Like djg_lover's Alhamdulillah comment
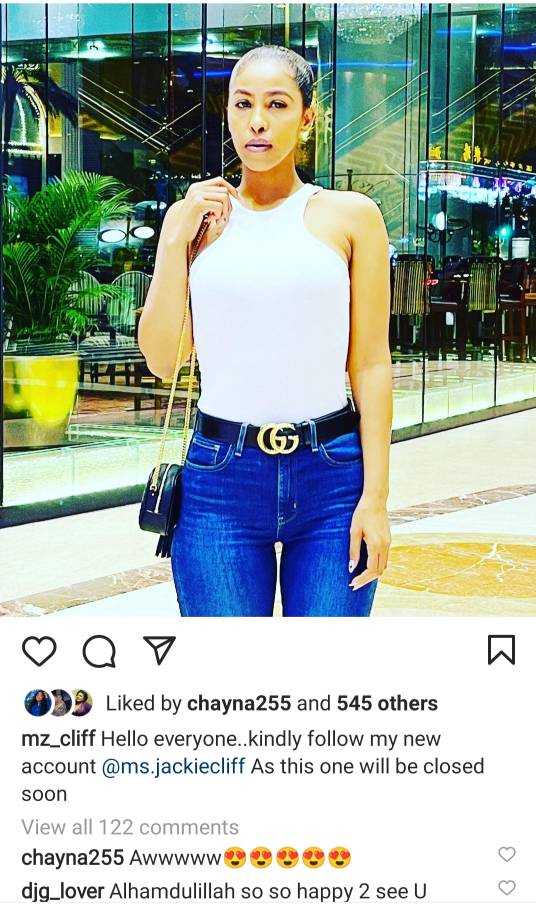 [507, 889]
